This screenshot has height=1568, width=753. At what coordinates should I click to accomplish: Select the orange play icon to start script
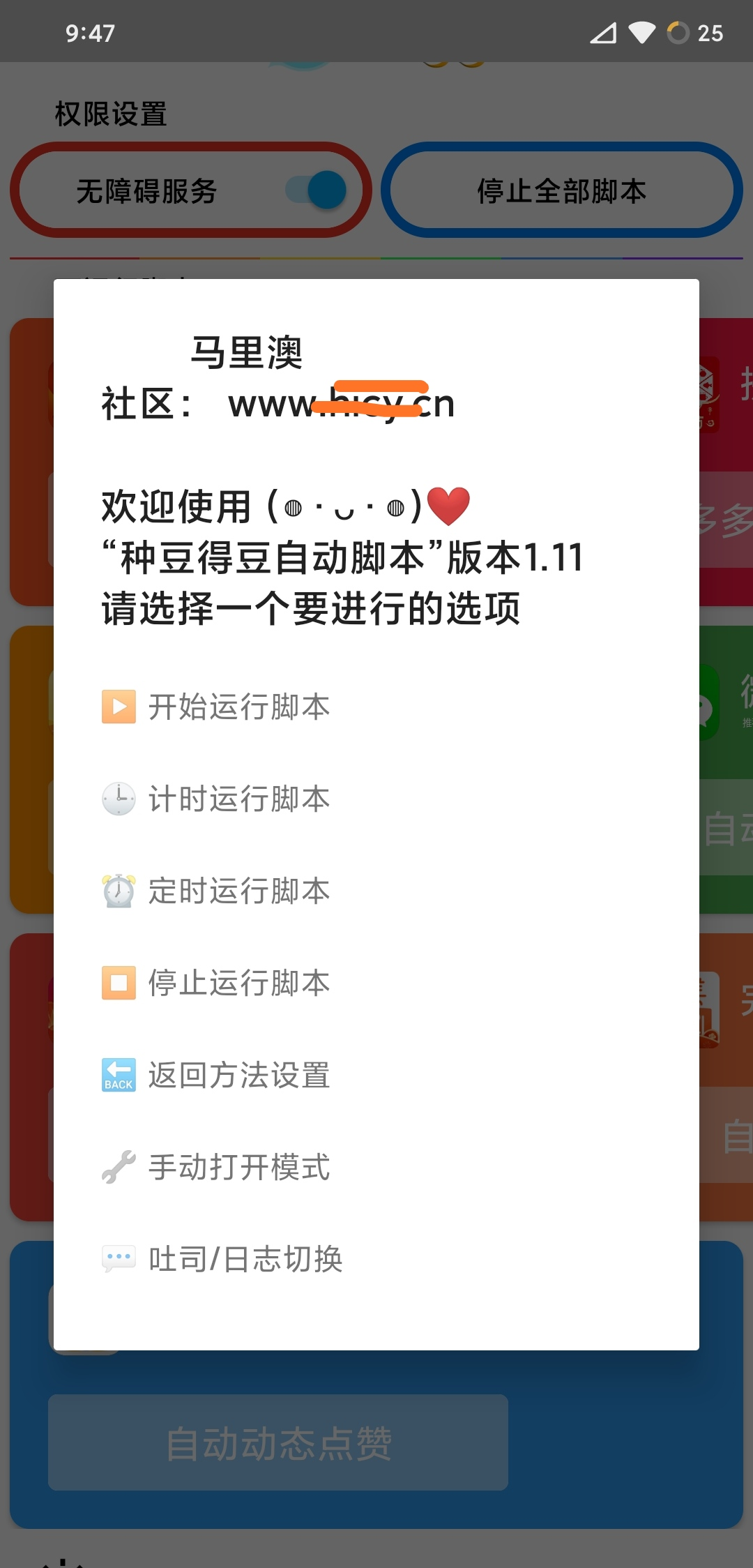(x=119, y=707)
